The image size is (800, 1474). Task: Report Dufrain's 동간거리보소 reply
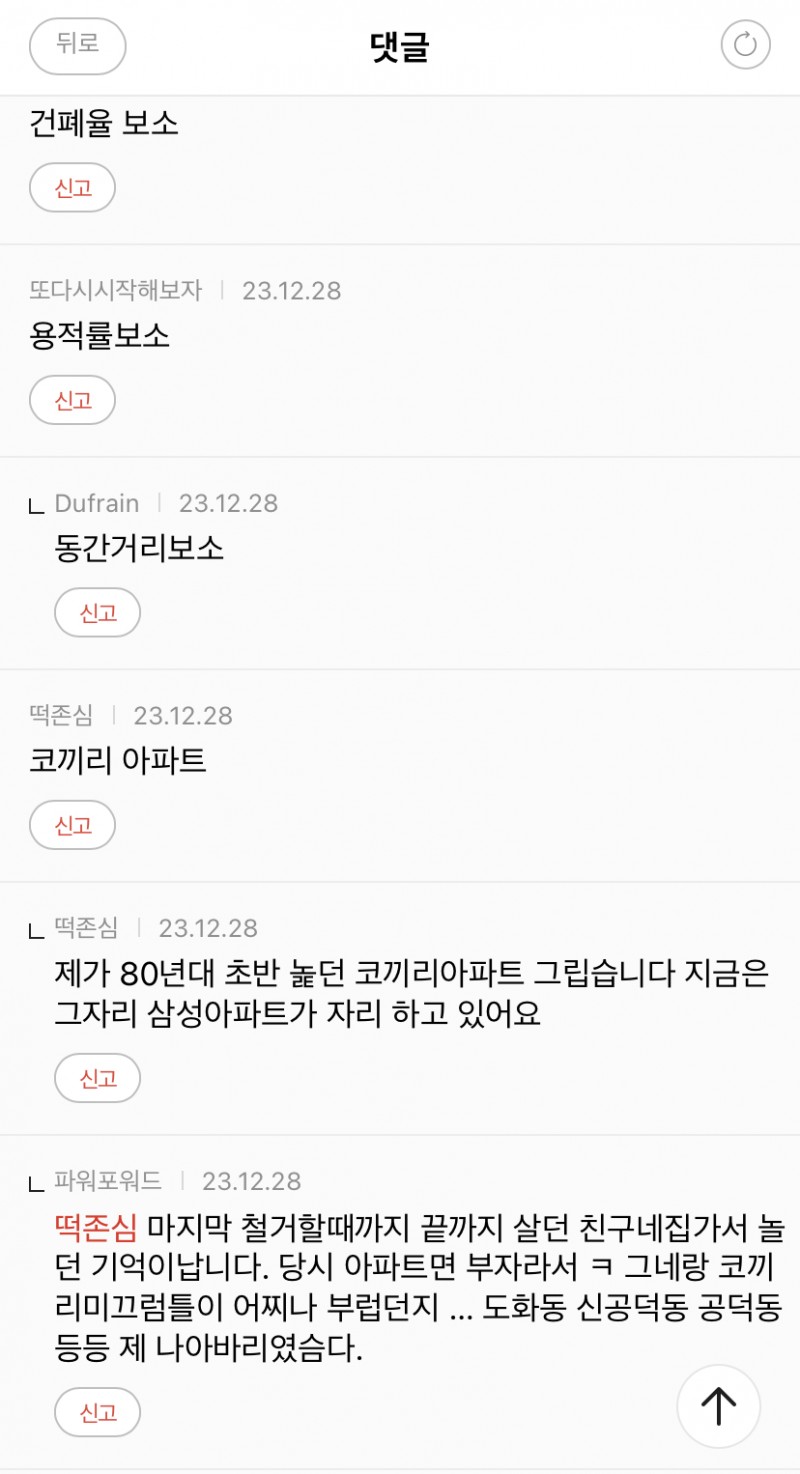point(97,613)
